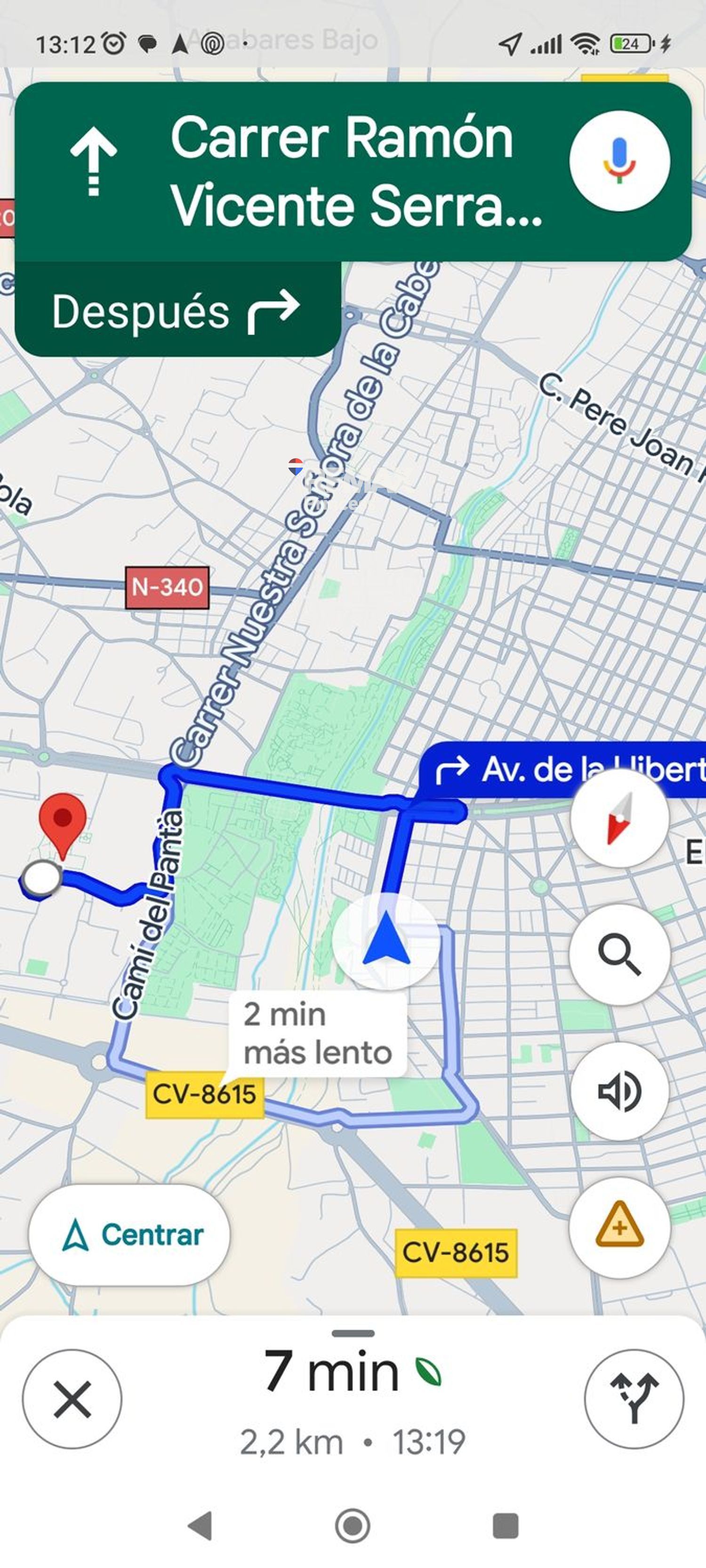Tap the Av. de la Llibertat turn label

coord(567,770)
